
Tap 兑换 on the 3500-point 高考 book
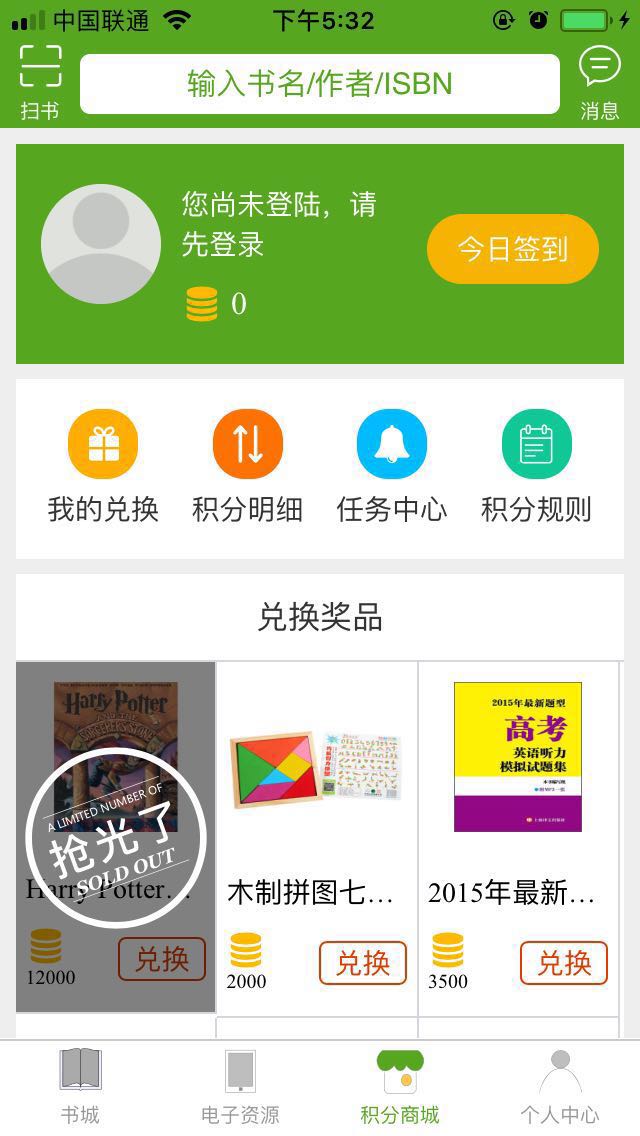point(564,963)
